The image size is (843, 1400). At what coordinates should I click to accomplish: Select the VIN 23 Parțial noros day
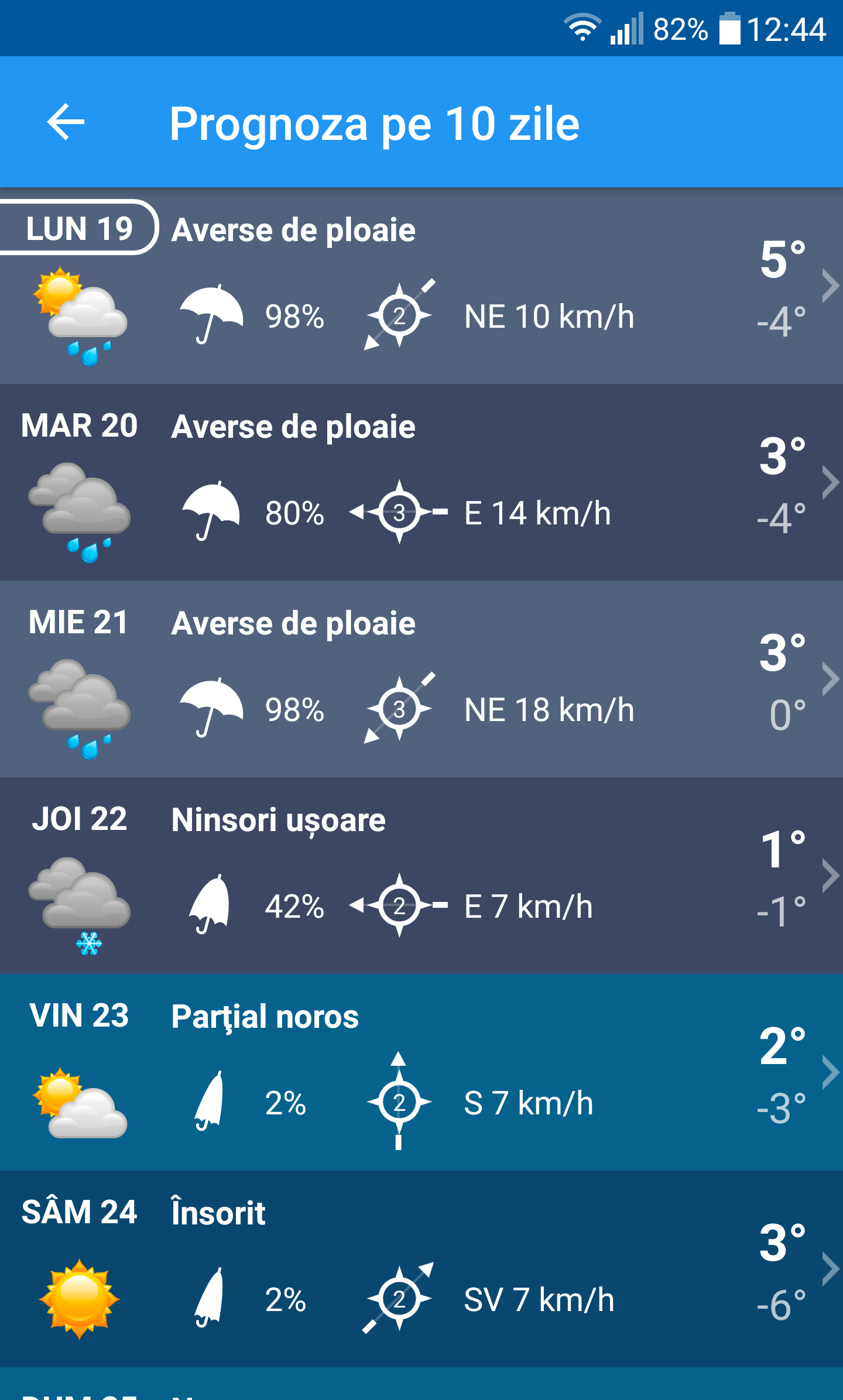tap(421, 1072)
